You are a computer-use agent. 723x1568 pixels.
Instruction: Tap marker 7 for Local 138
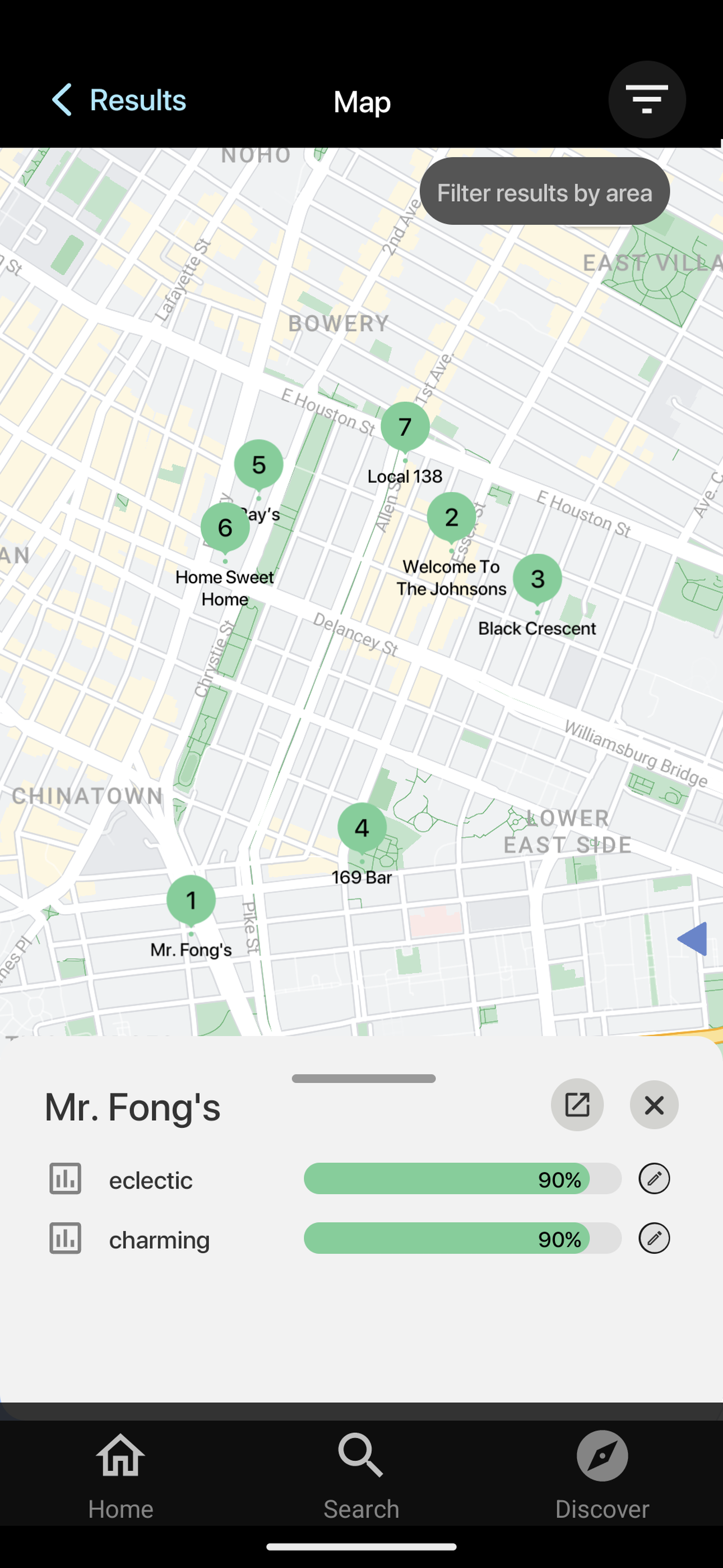click(x=405, y=427)
